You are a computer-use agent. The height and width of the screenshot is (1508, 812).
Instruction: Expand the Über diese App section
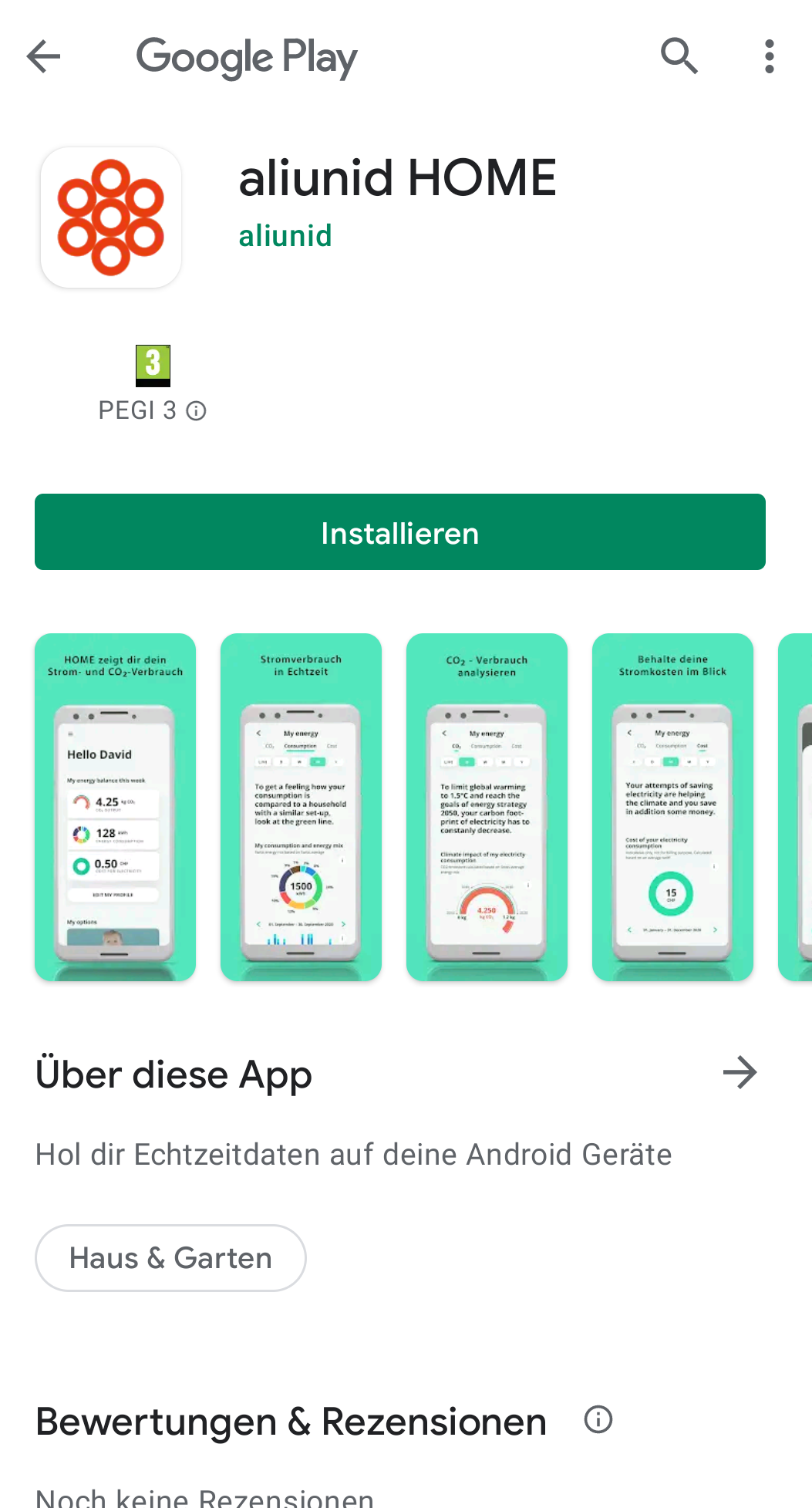tap(740, 1073)
